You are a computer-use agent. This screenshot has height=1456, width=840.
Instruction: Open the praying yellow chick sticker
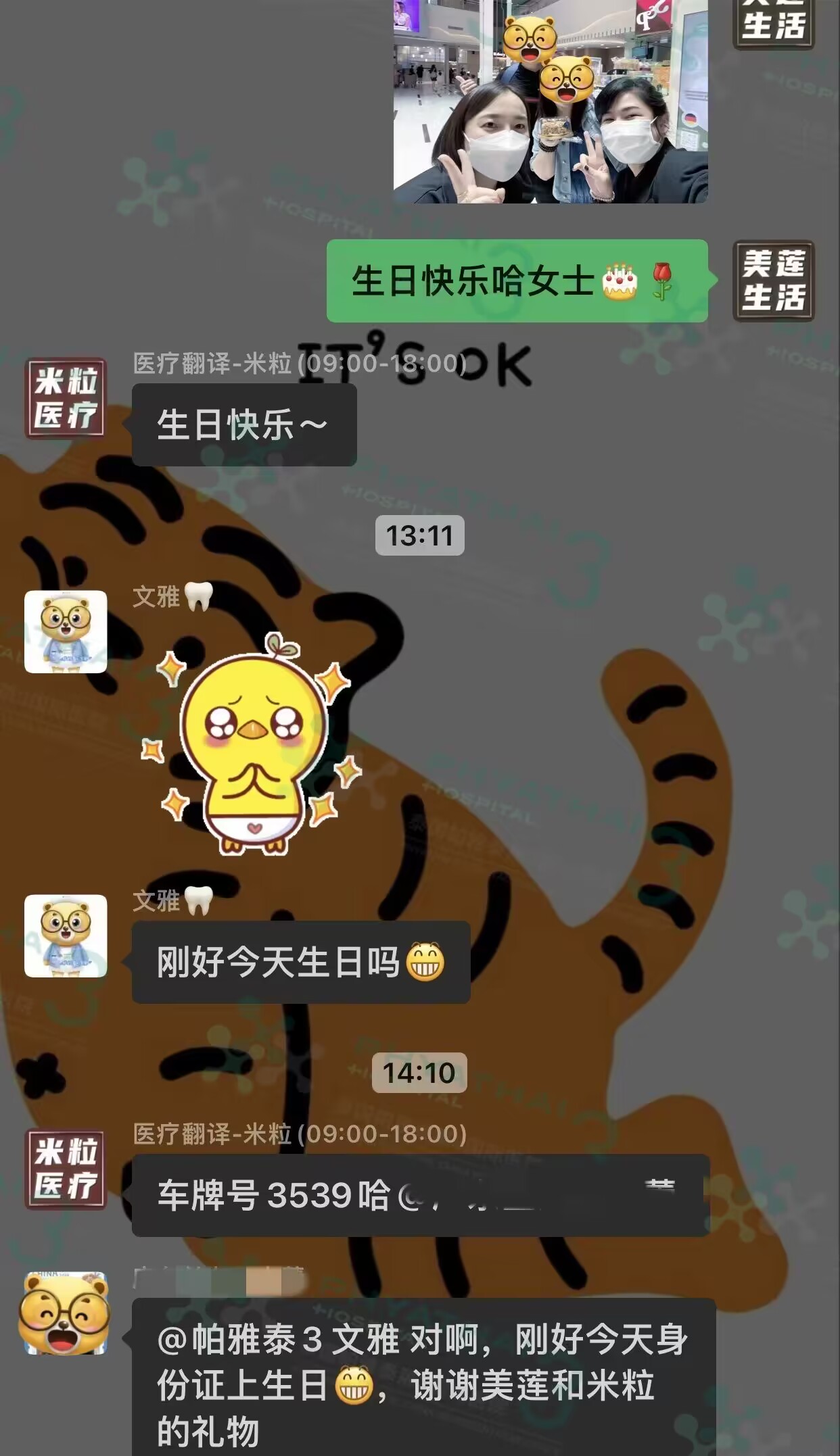(x=252, y=745)
